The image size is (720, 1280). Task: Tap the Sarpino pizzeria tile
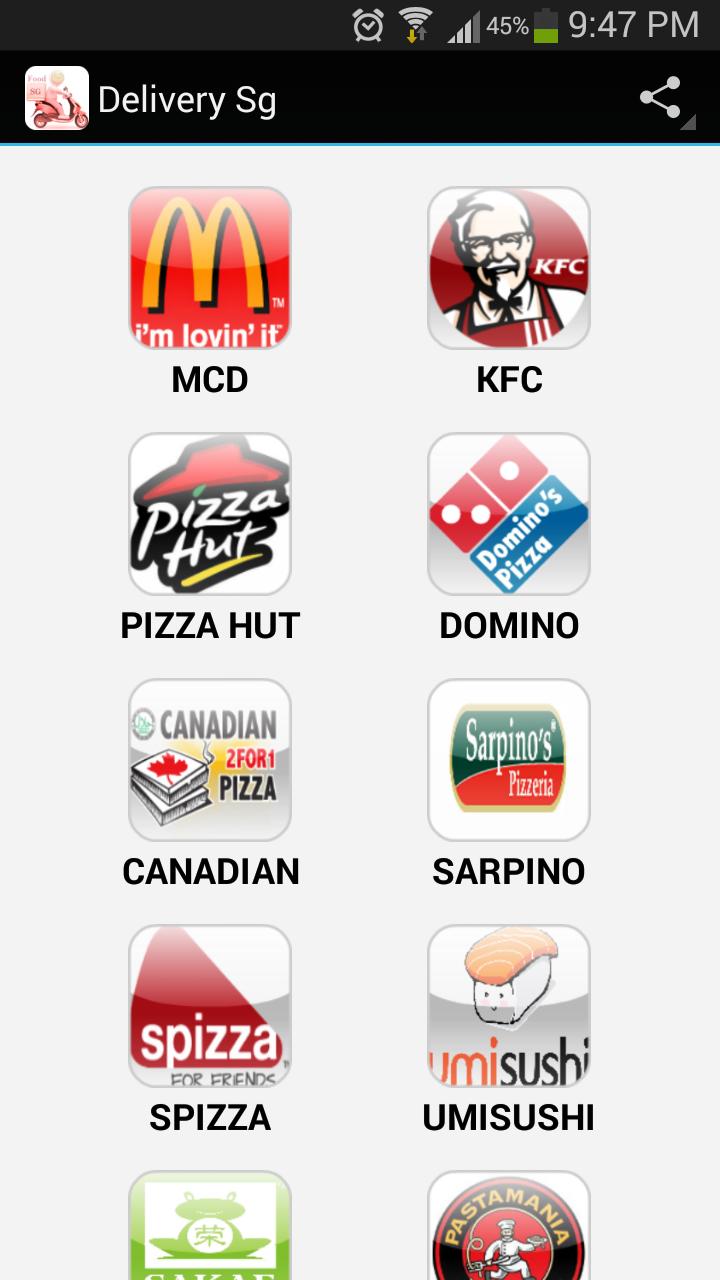click(x=509, y=760)
